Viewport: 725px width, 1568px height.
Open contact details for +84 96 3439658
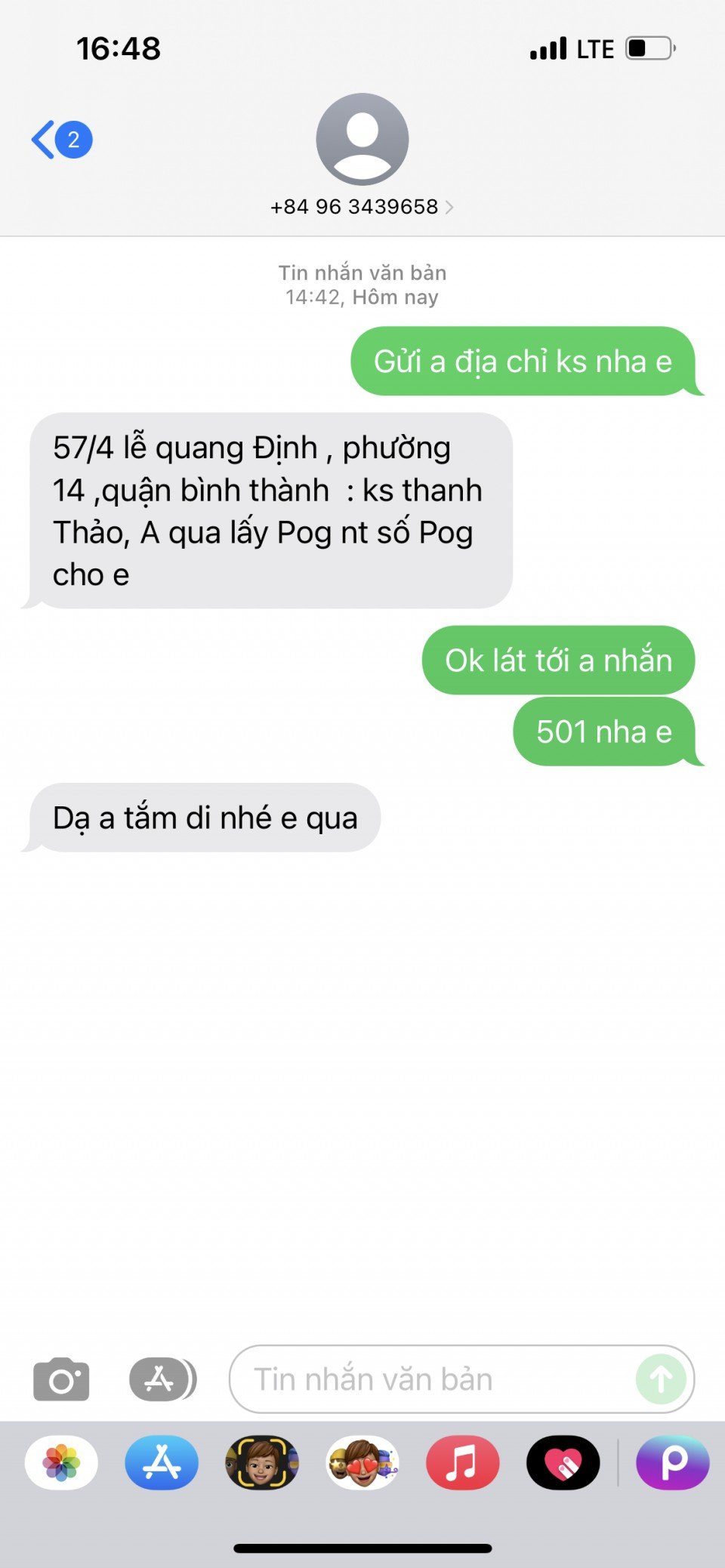[362, 206]
